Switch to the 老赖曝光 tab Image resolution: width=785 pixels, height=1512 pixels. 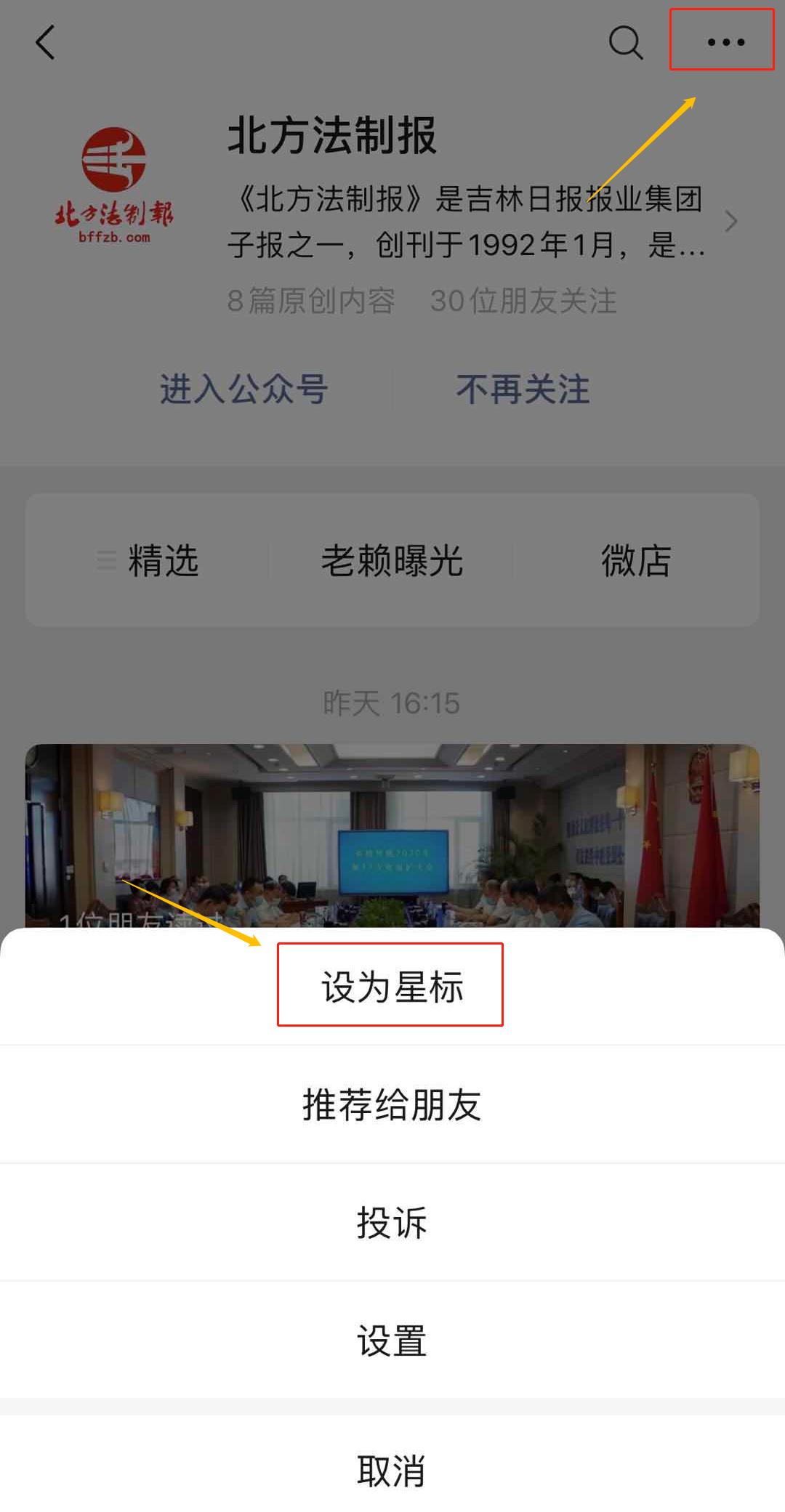(x=392, y=561)
